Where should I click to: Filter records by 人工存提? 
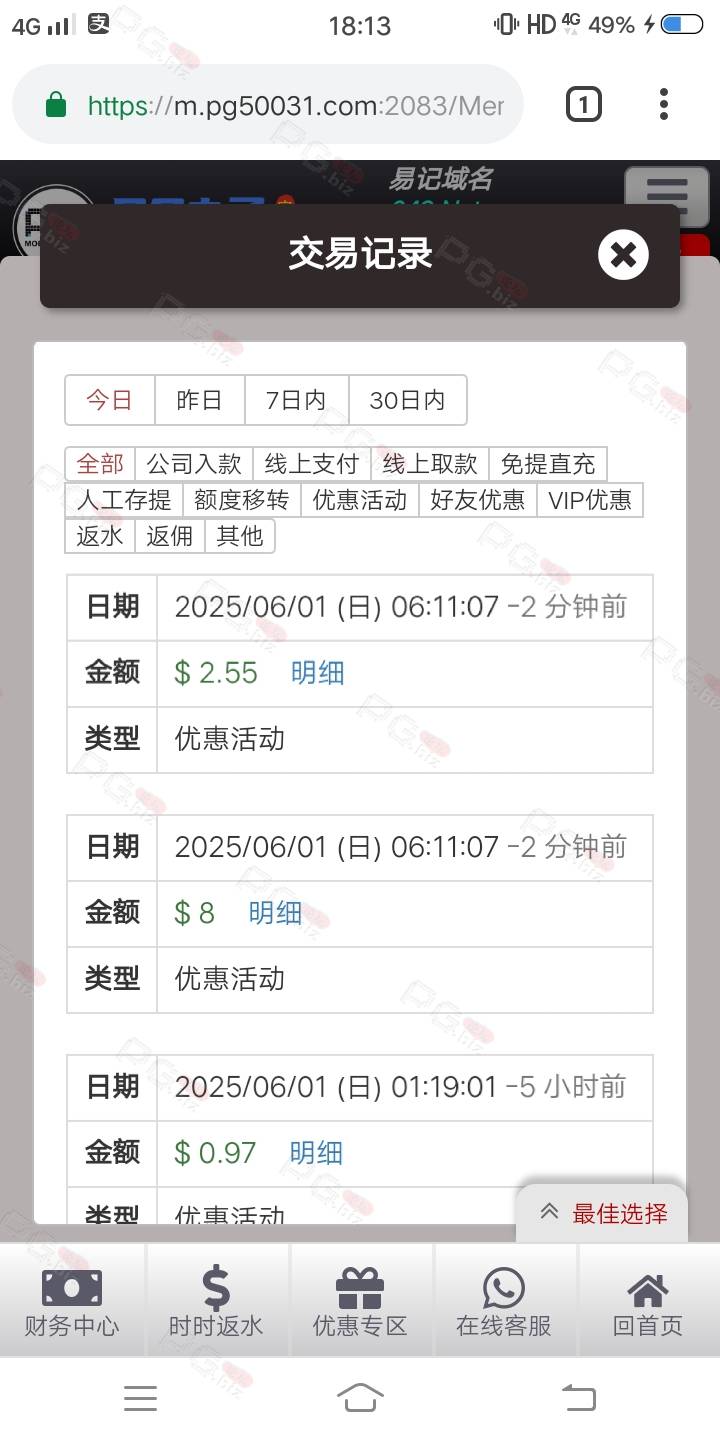click(x=124, y=500)
